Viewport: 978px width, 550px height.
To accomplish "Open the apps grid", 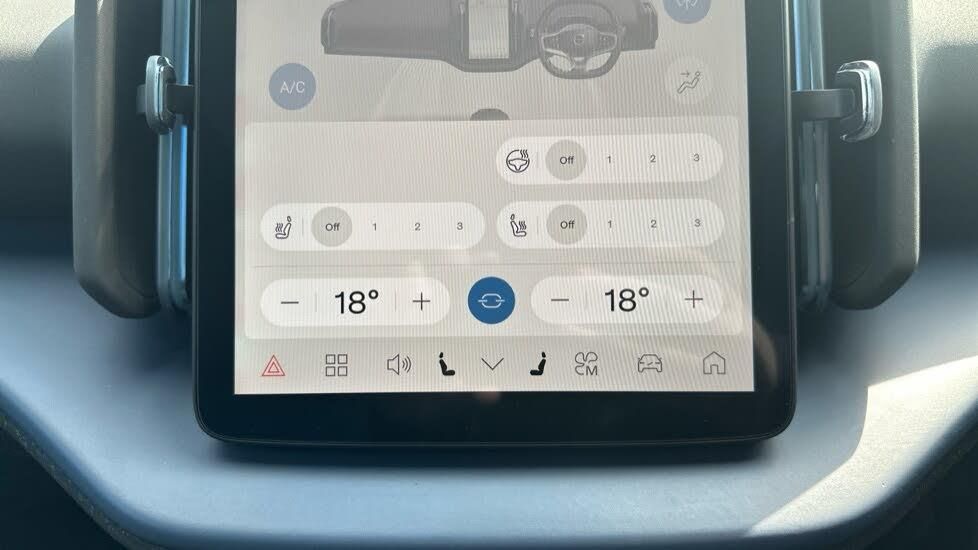I will [337, 365].
